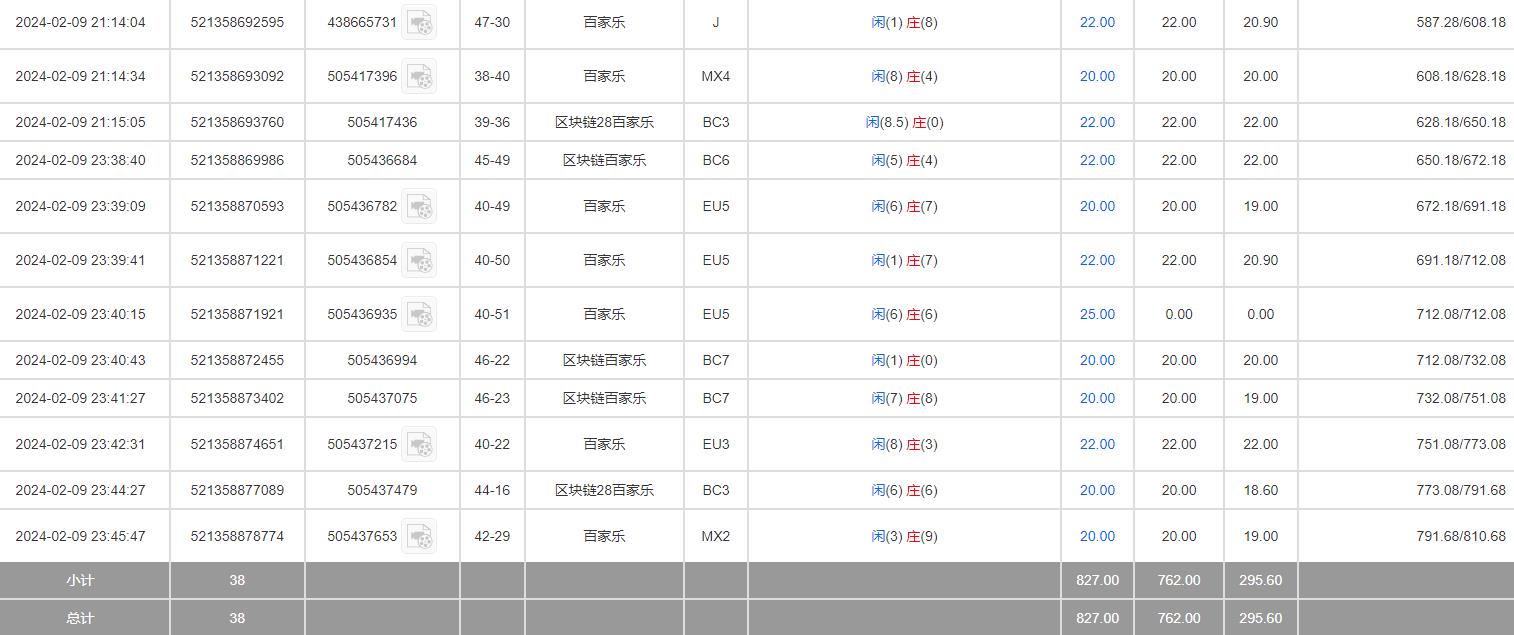Select the blue 20.00 amount for order 521358877089

tap(1097, 490)
